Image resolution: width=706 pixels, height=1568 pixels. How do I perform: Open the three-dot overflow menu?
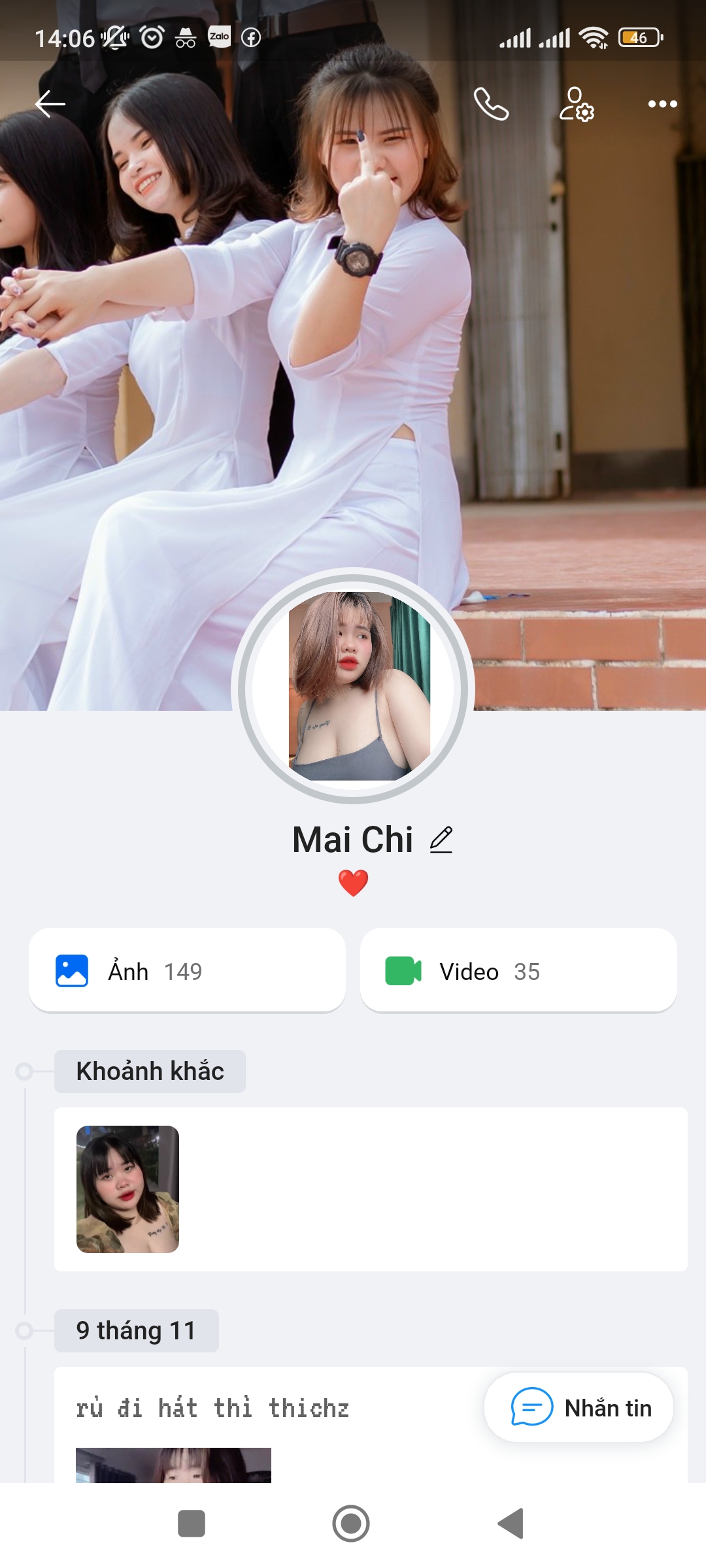click(662, 104)
